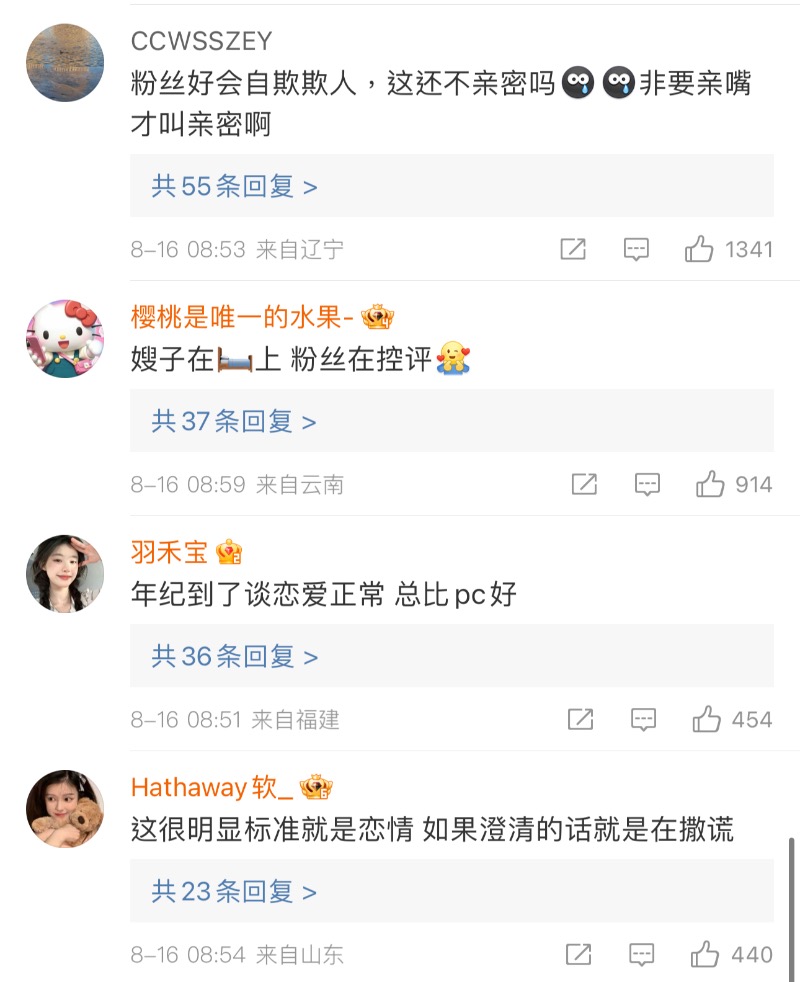Share the comment from 樱桃是唯一的水果-
The height and width of the screenshot is (982, 800).
pos(584,485)
